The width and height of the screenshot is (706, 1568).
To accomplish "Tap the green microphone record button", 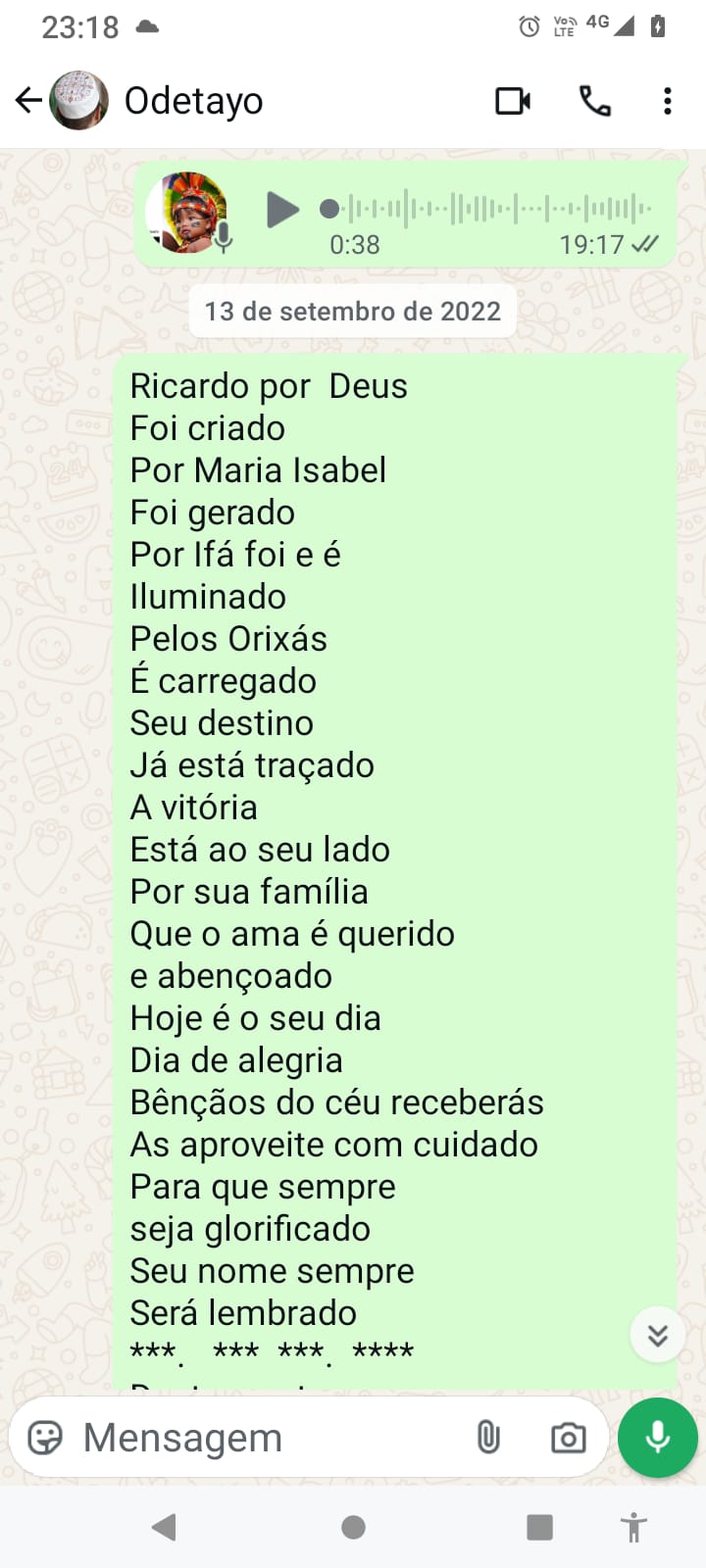I will 658,1438.
